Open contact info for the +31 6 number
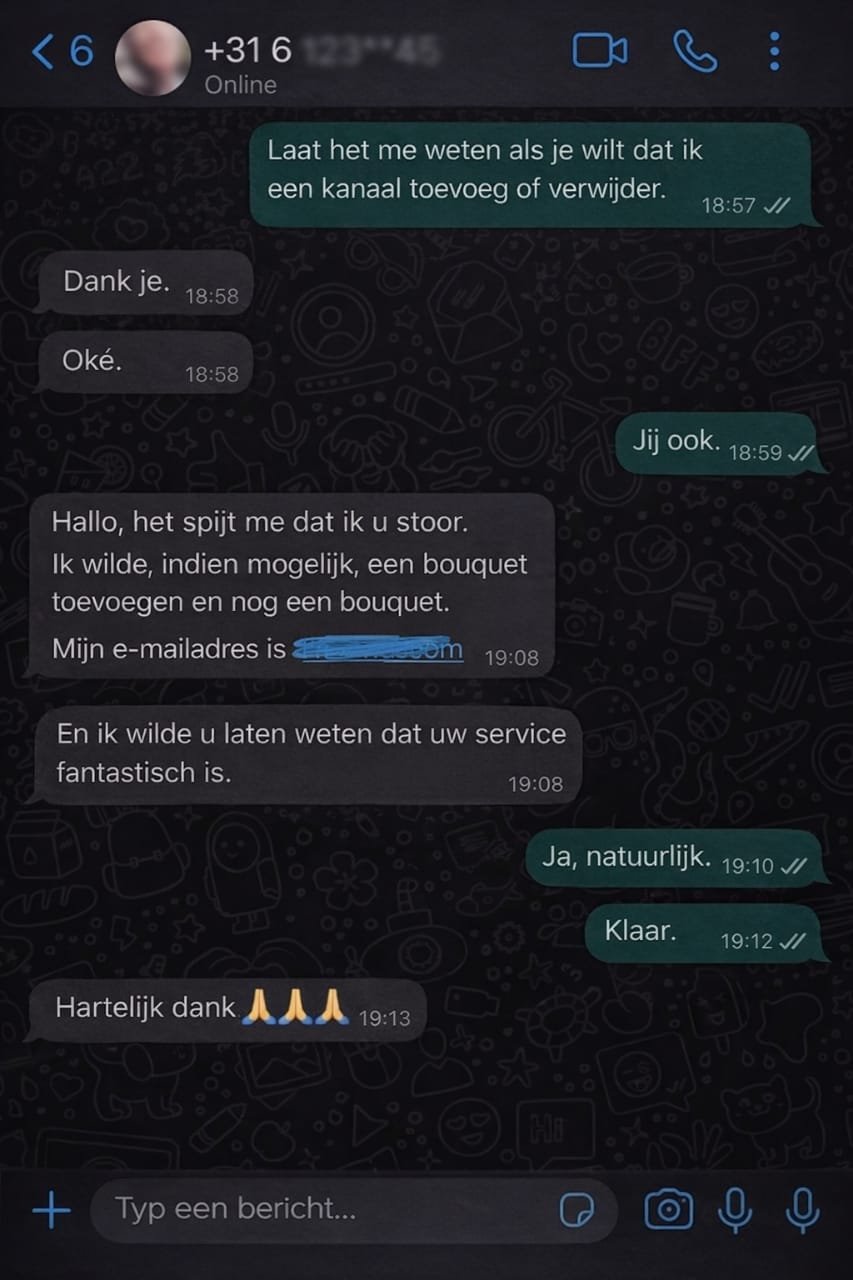The height and width of the screenshot is (1280, 853). [300, 58]
